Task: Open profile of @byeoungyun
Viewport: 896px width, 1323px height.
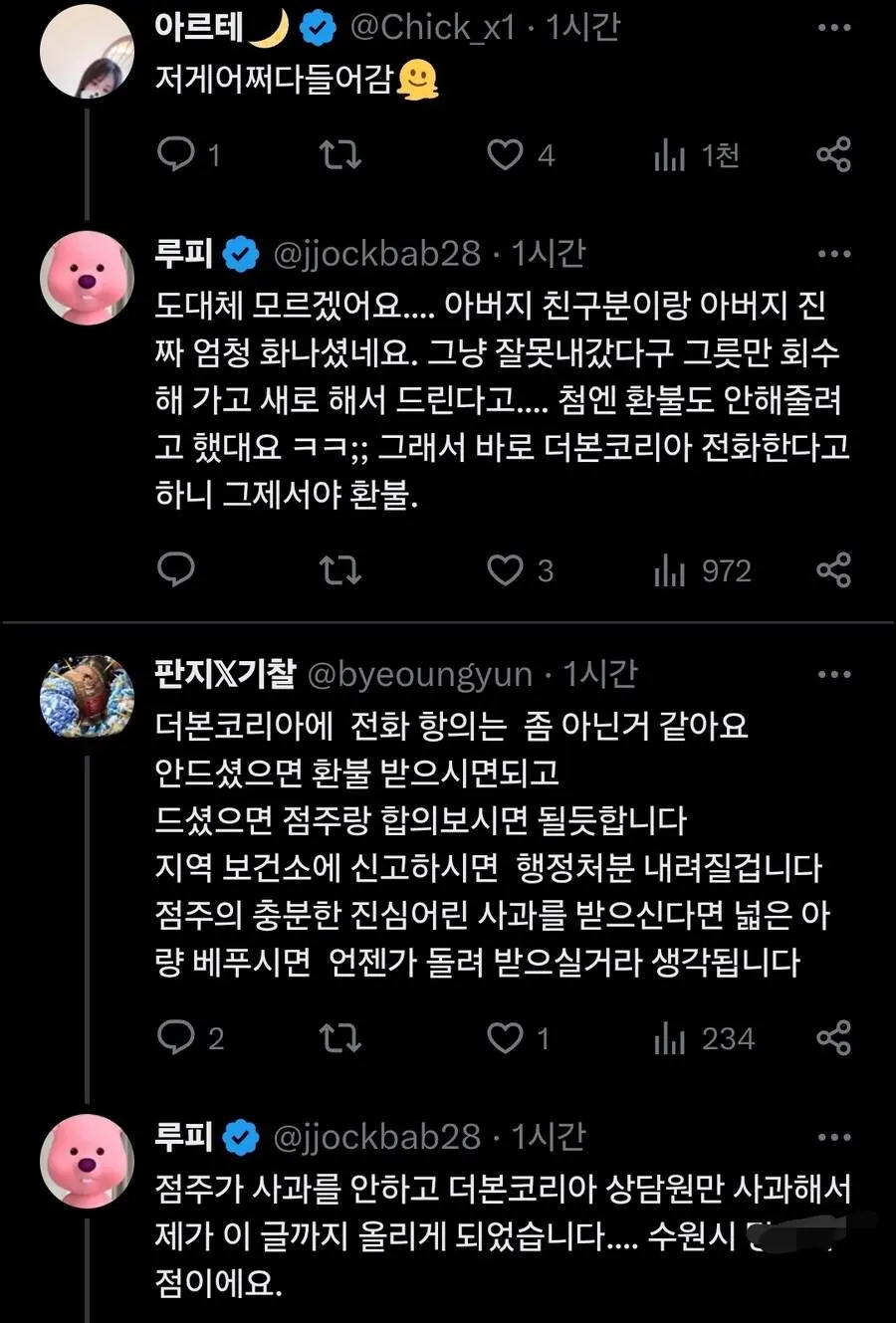Action: click(420, 675)
